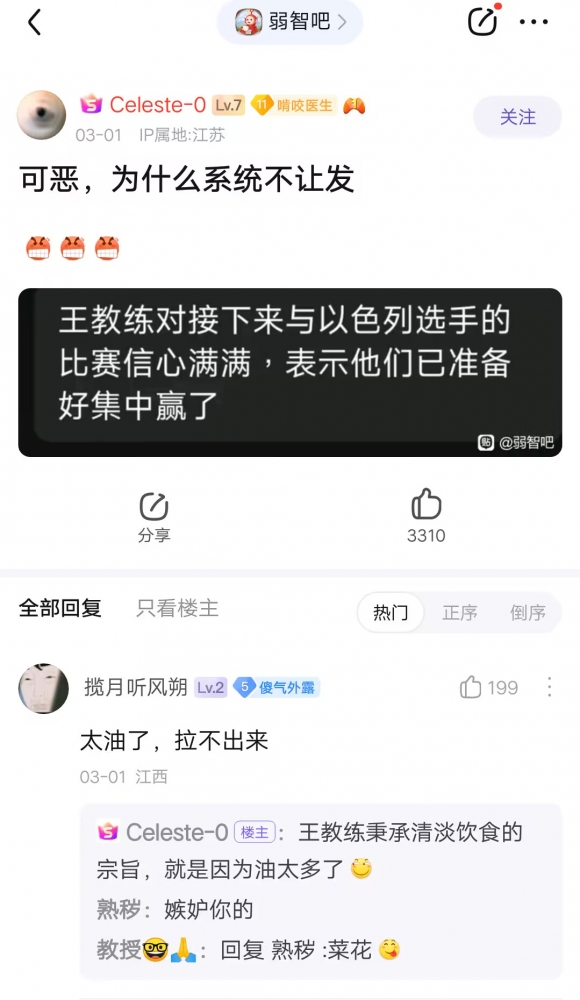Tap the share icon in top bar
580x1000 pixels.
tap(482, 21)
